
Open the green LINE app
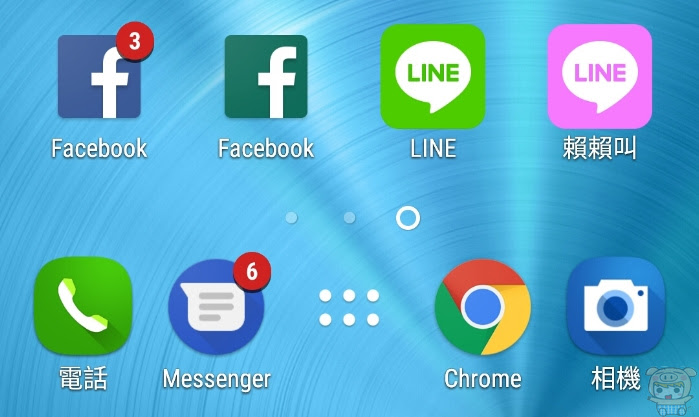pos(433,76)
